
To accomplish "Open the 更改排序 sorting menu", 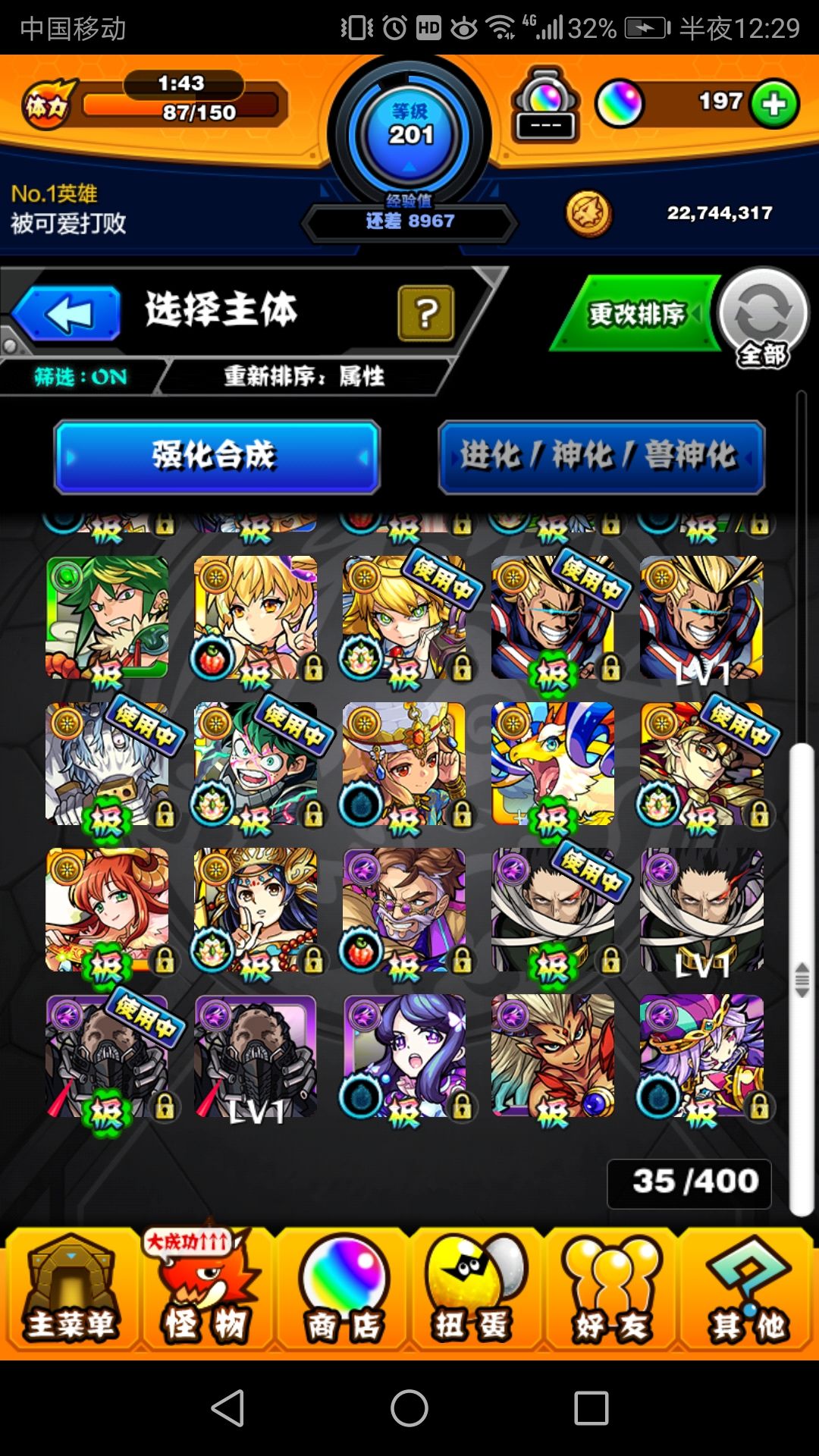I will (x=637, y=311).
